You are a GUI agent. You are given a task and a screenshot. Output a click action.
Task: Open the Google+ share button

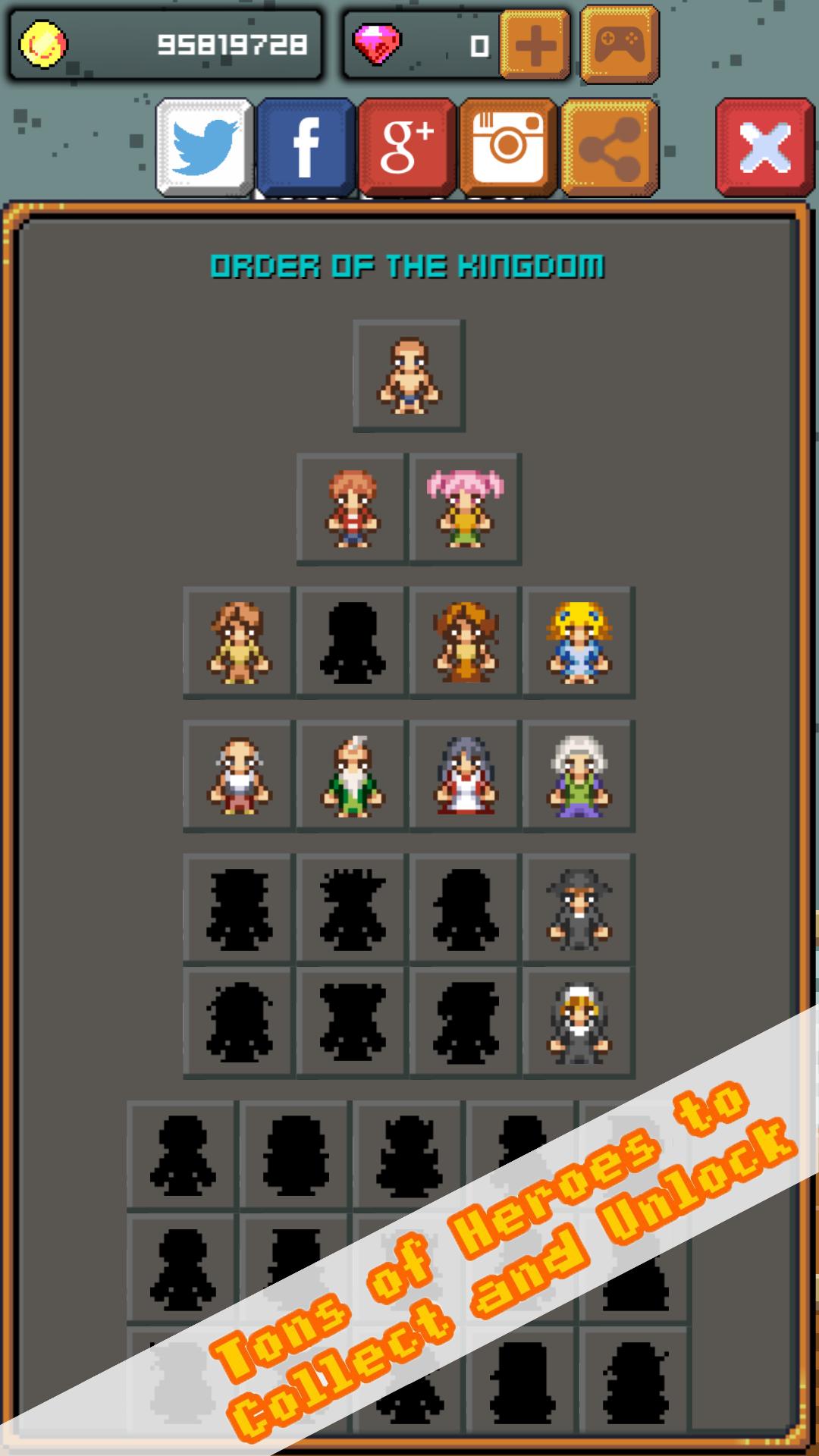point(407,147)
